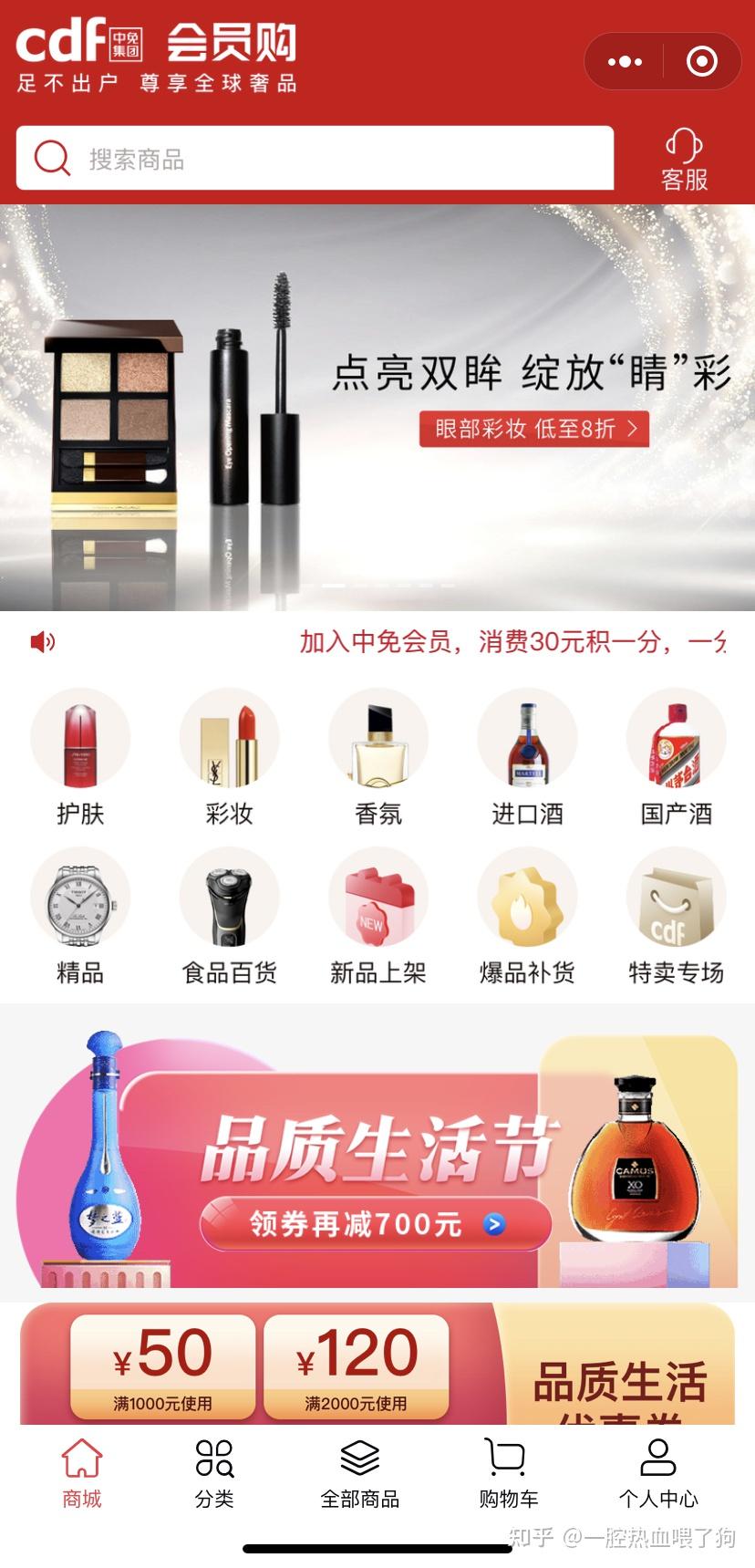Image resolution: width=755 pixels, height=1568 pixels.
Task: Switch to the 购物车 tab
Action: point(508,1473)
